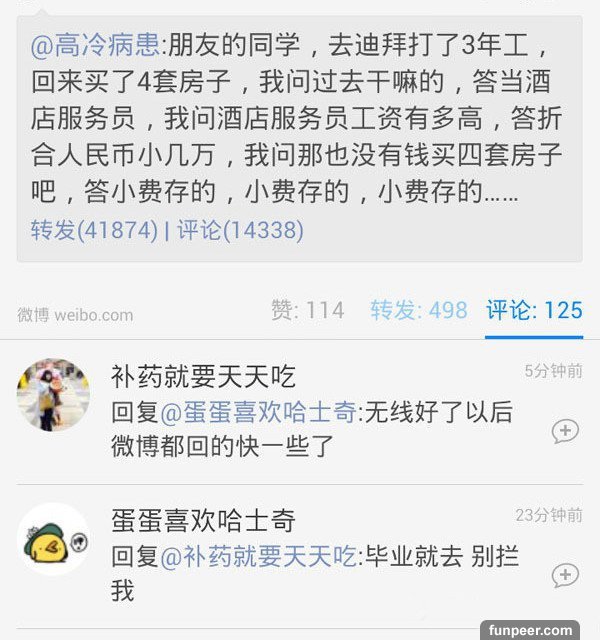Open the @补药就要天天吃 mention link

click(258, 556)
